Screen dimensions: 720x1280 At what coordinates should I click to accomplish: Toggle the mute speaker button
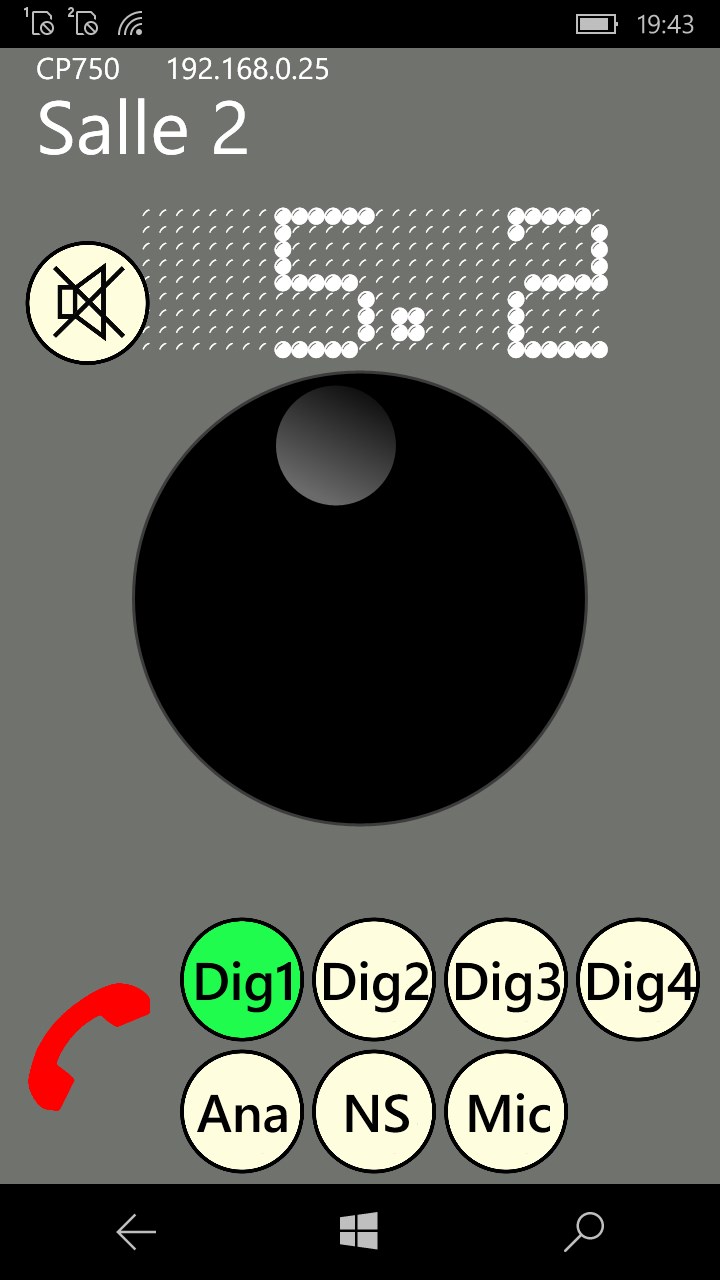[88, 302]
